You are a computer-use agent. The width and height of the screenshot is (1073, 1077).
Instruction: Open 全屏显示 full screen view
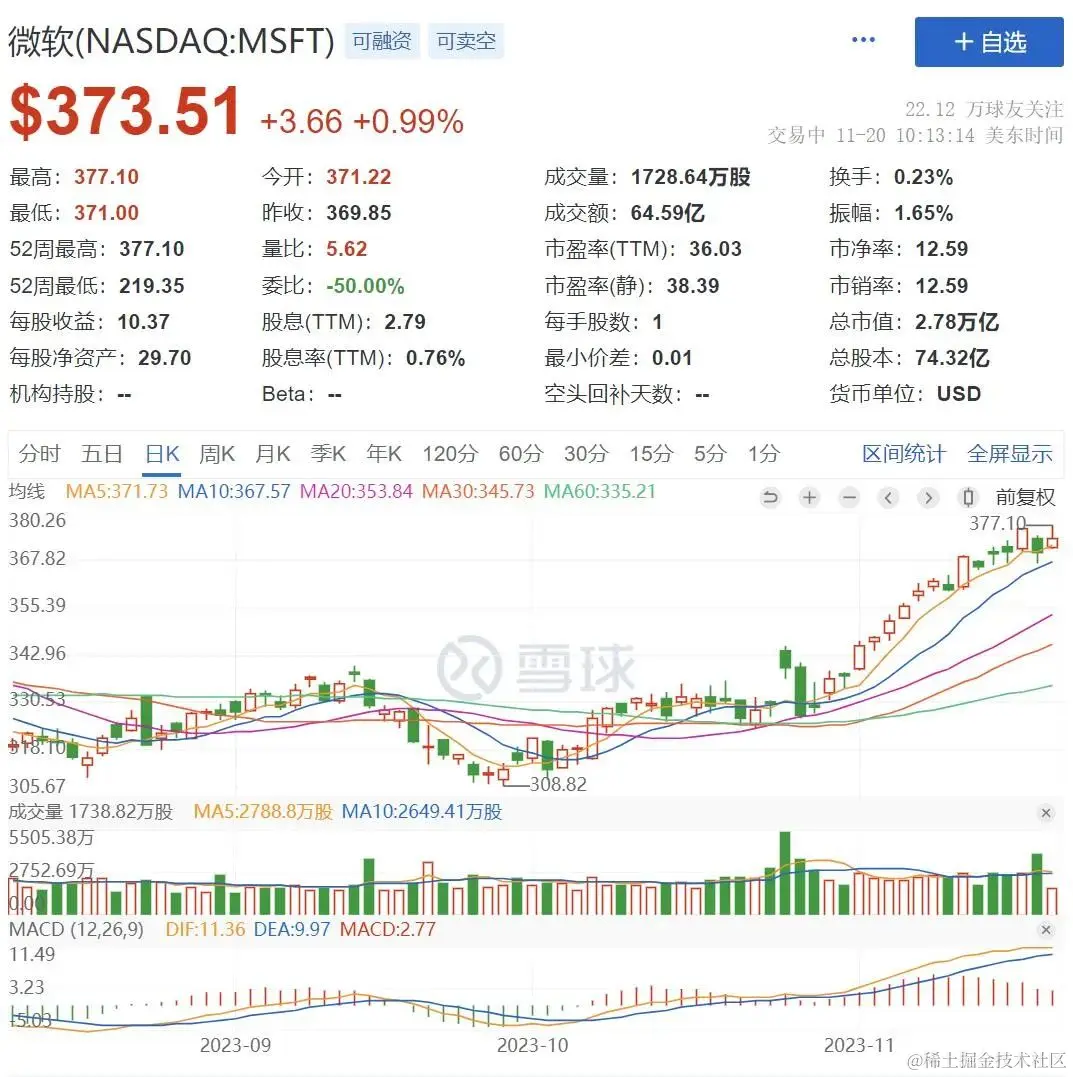click(x=1009, y=453)
